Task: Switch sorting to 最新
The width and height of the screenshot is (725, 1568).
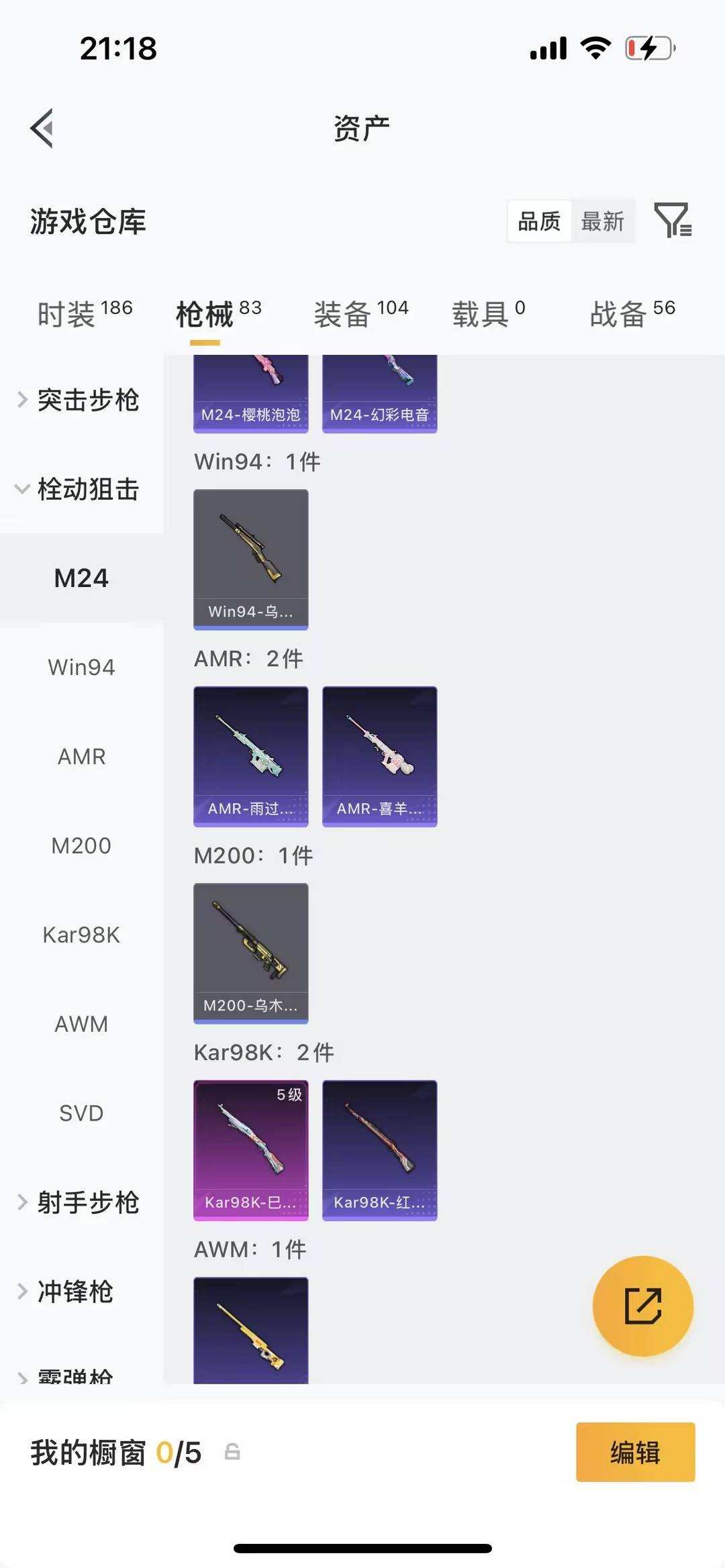Action: (x=603, y=221)
